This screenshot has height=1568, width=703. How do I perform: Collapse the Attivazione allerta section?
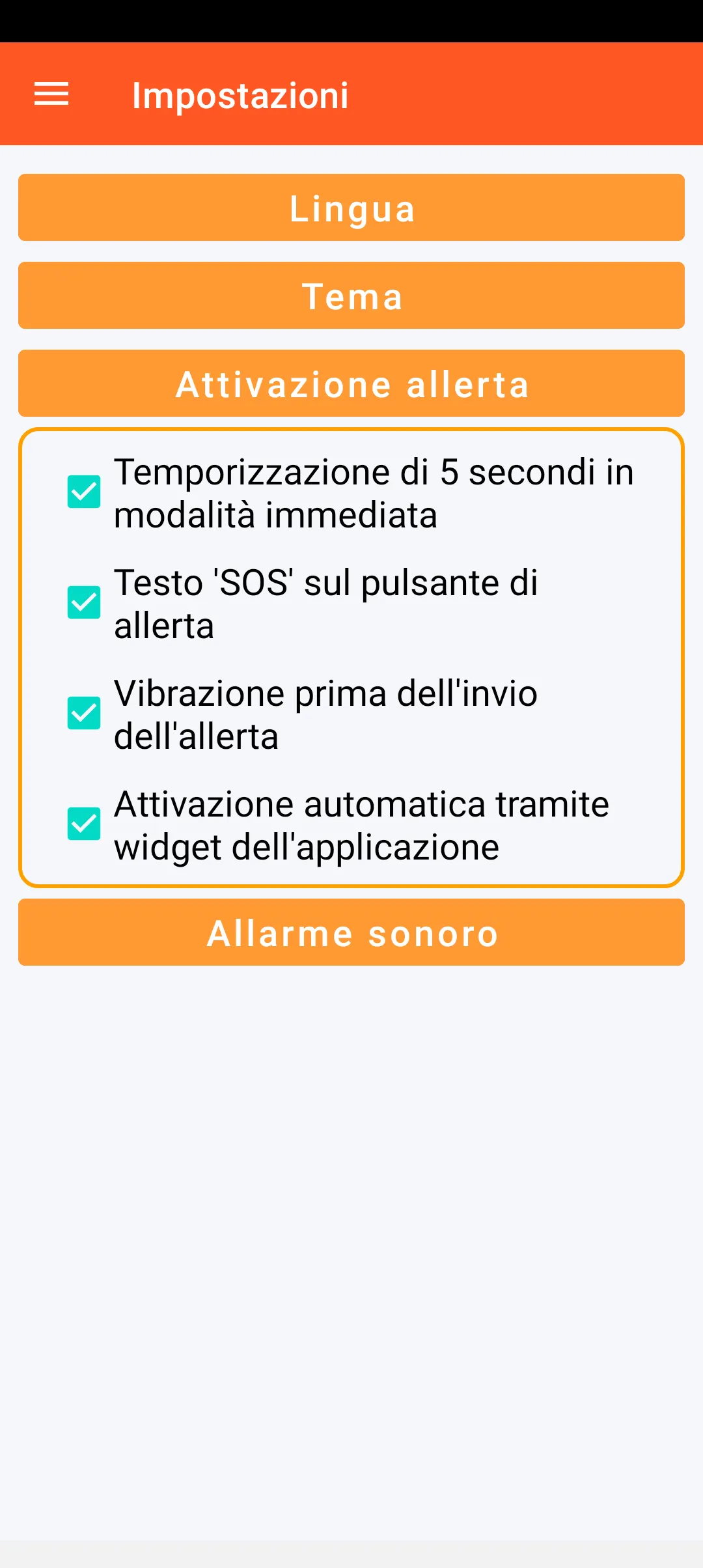click(351, 384)
